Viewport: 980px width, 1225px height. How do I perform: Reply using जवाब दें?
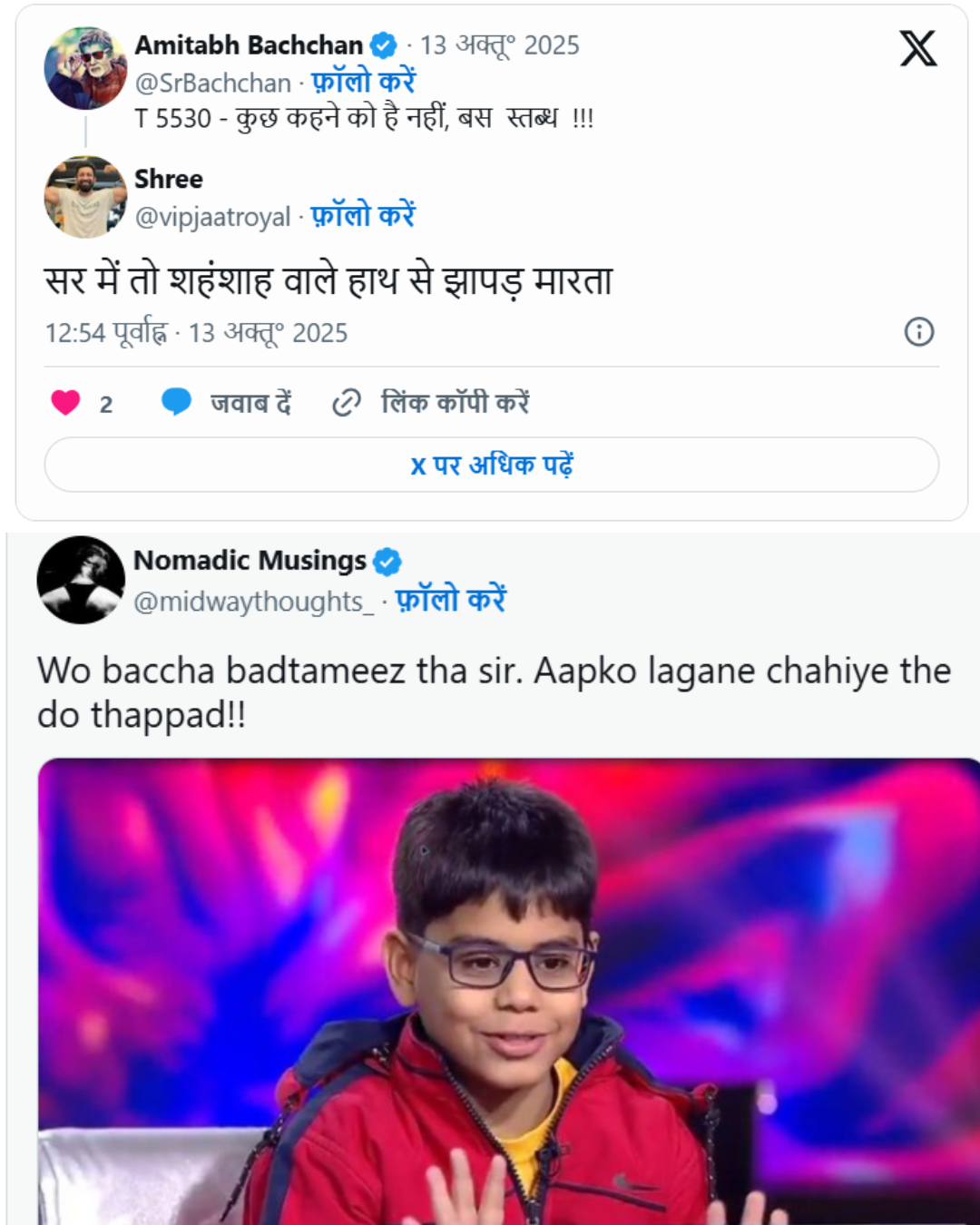coord(227,402)
